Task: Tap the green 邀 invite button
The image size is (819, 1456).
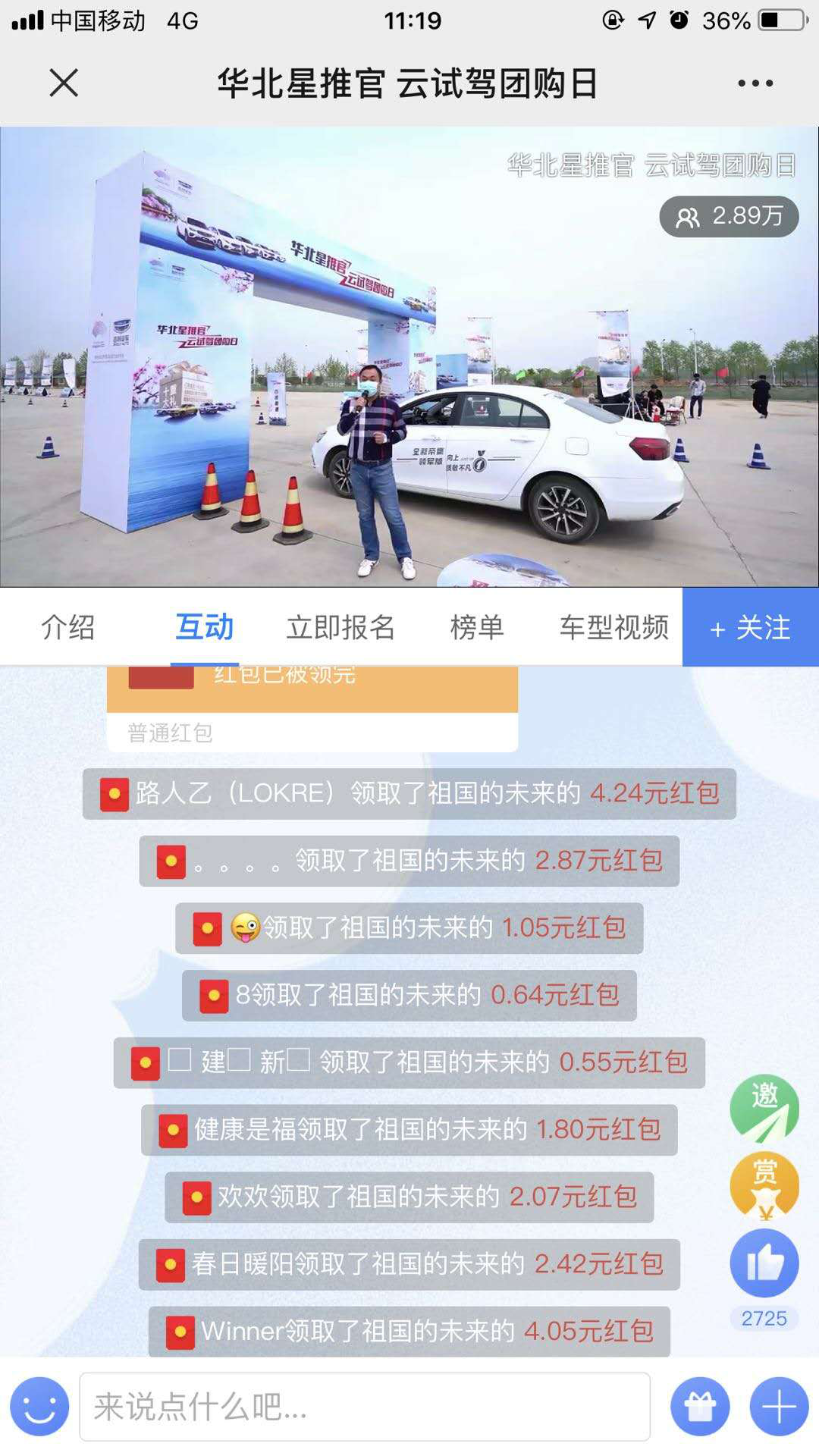Action: pos(764,1108)
